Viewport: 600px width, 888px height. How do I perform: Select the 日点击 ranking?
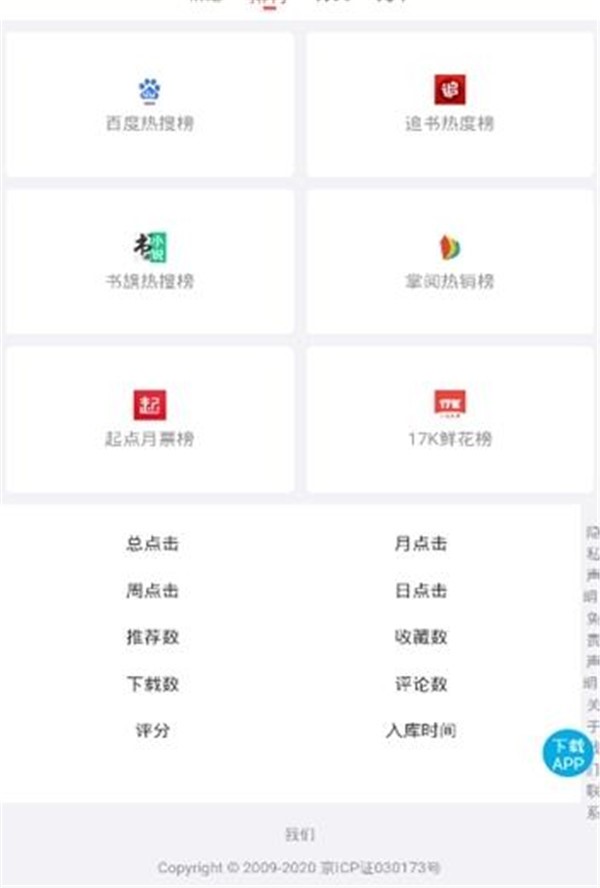[x=420, y=591]
